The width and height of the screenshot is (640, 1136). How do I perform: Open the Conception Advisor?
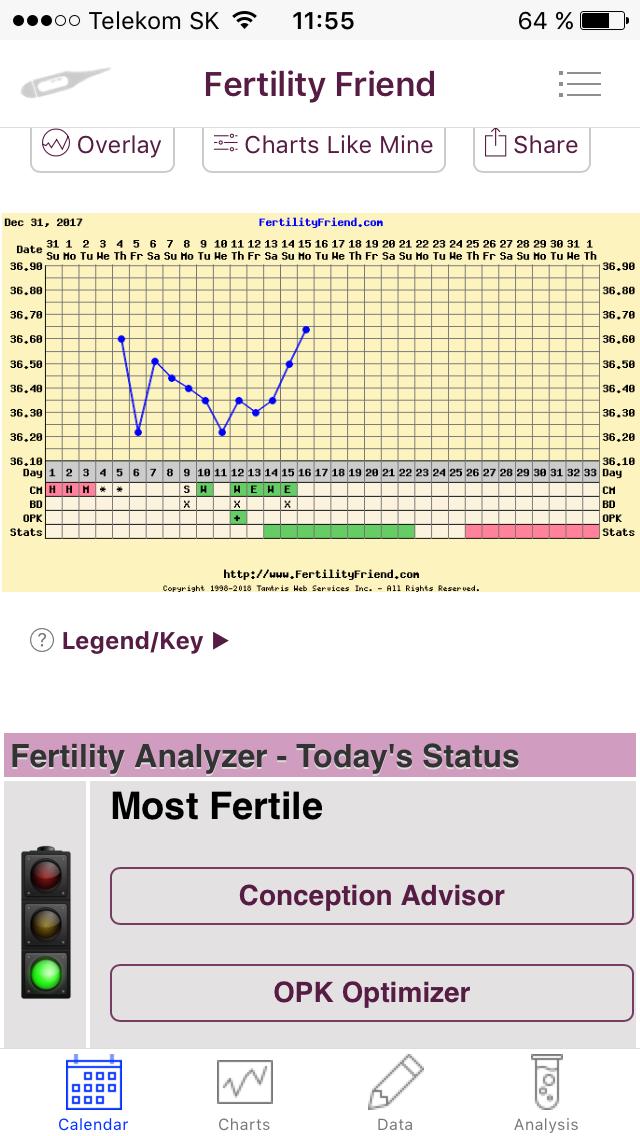pyautogui.click(x=371, y=895)
